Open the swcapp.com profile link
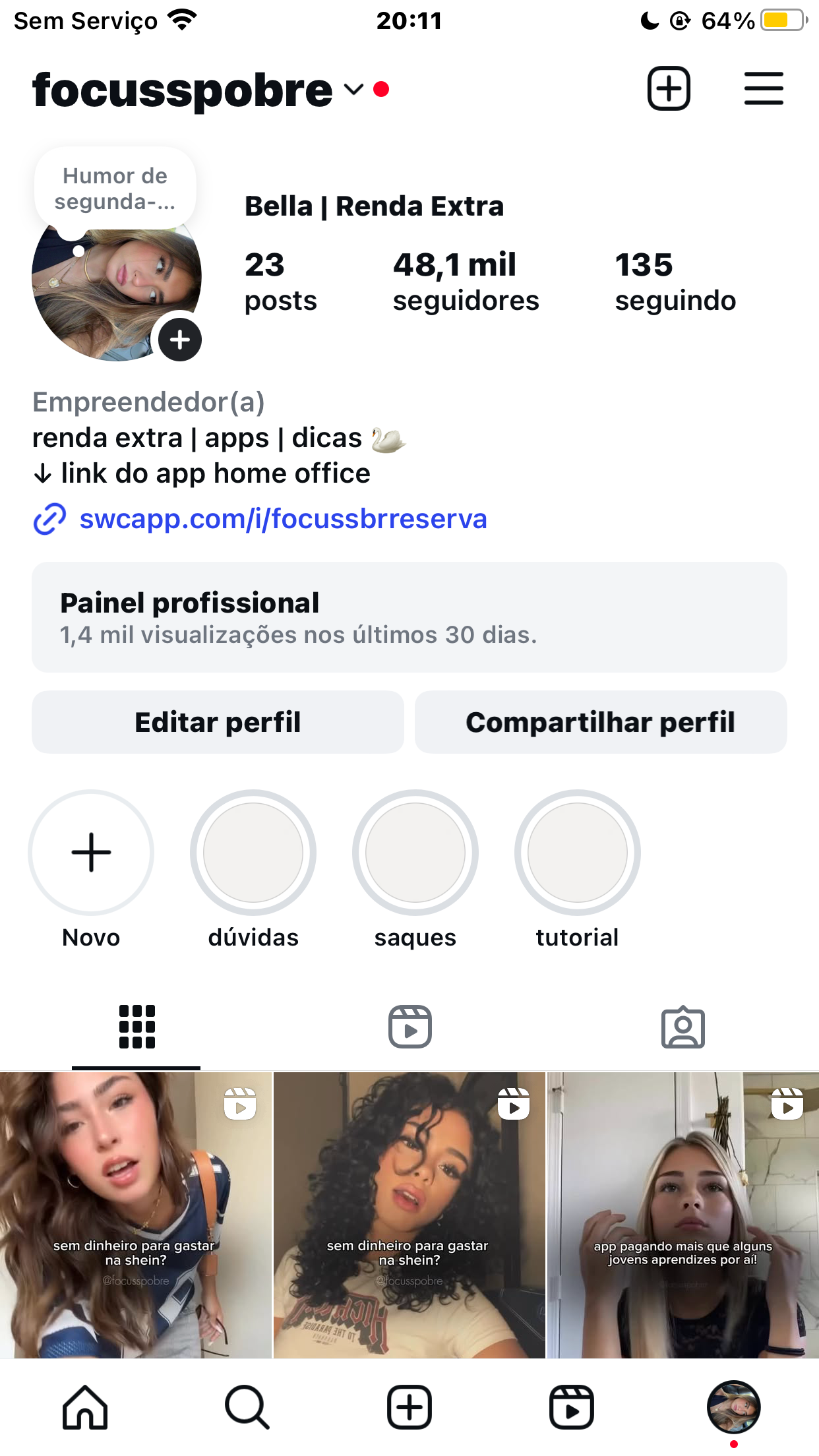The height and width of the screenshot is (1456, 819). [283, 519]
